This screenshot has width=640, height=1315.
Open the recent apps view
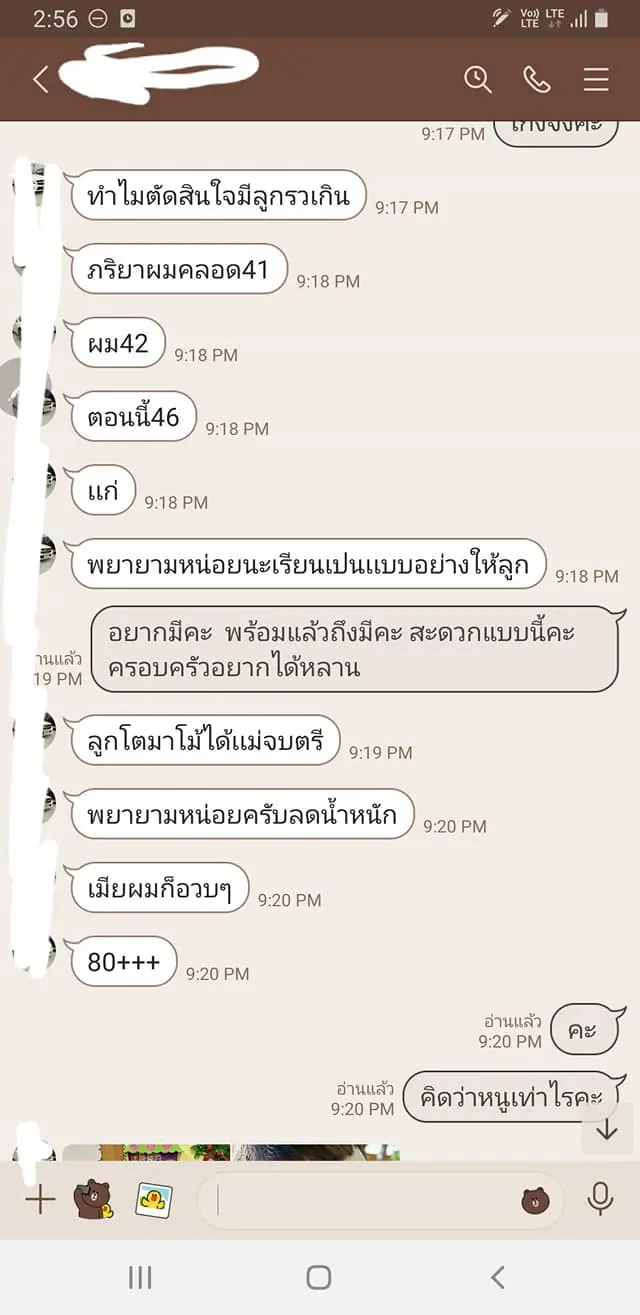140,1277
